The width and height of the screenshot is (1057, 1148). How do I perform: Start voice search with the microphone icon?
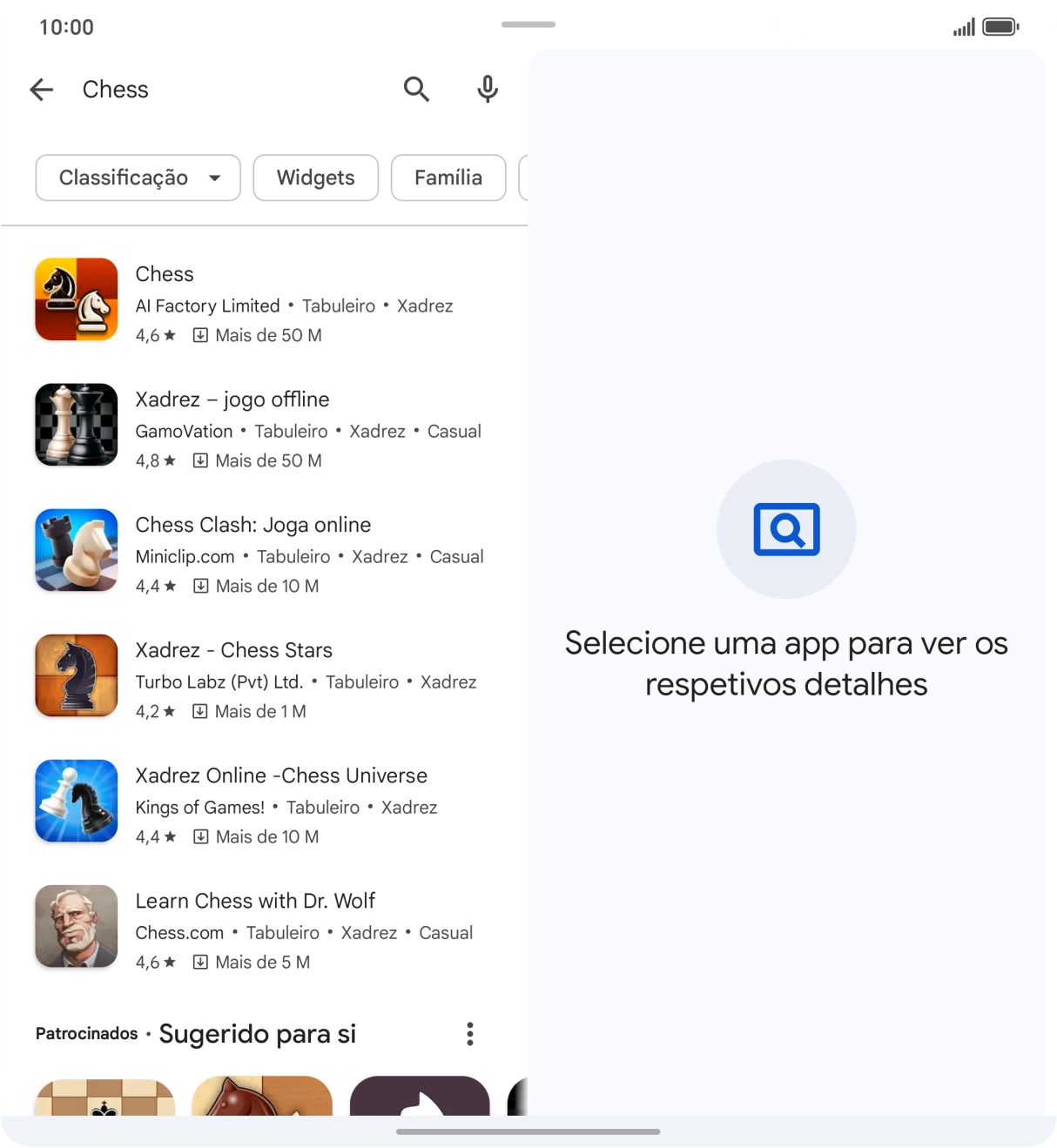point(487,90)
